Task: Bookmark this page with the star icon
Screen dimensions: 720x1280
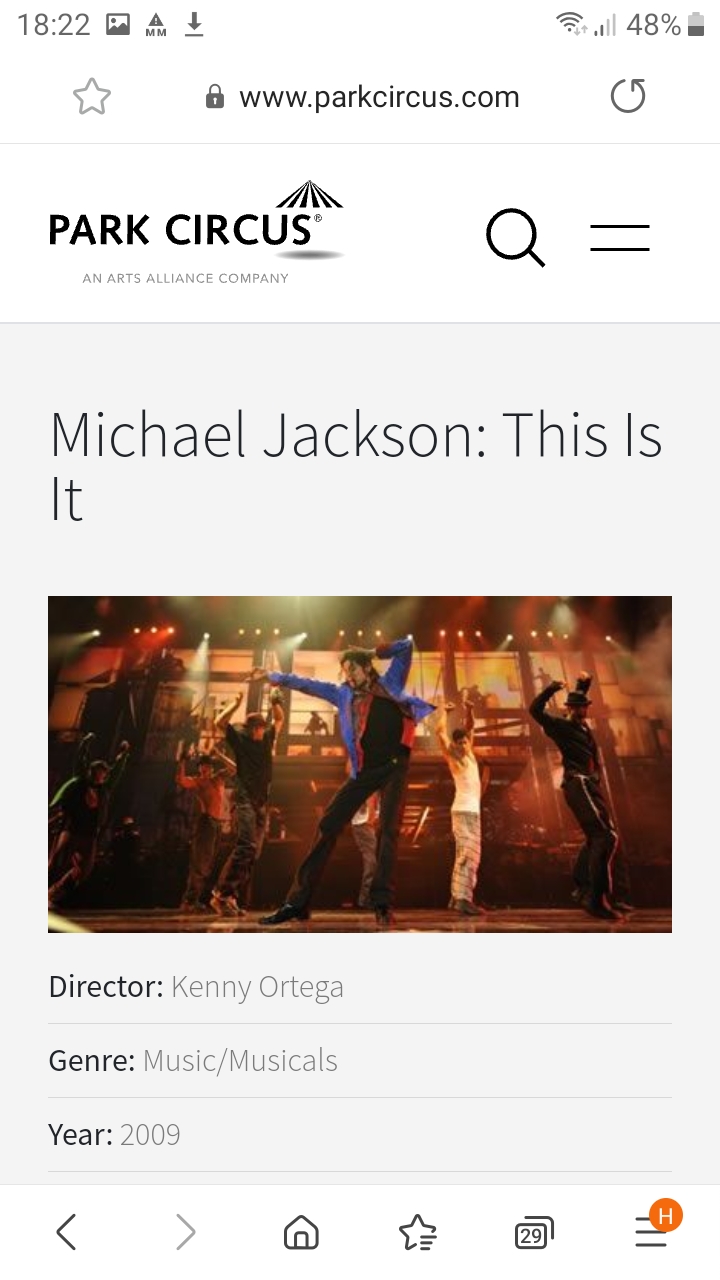Action: point(92,97)
